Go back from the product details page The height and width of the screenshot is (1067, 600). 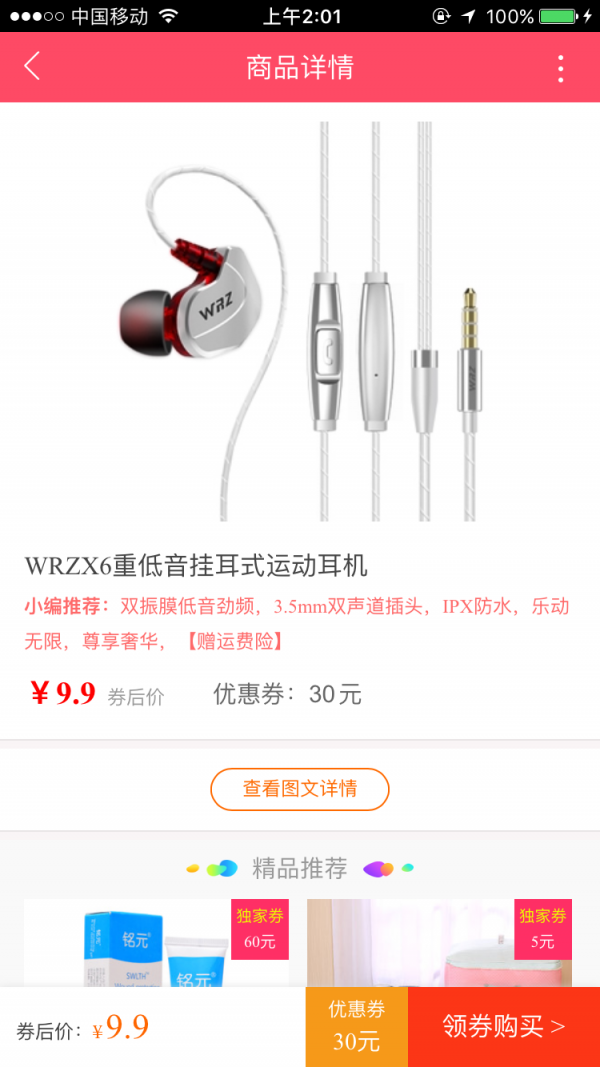33,67
